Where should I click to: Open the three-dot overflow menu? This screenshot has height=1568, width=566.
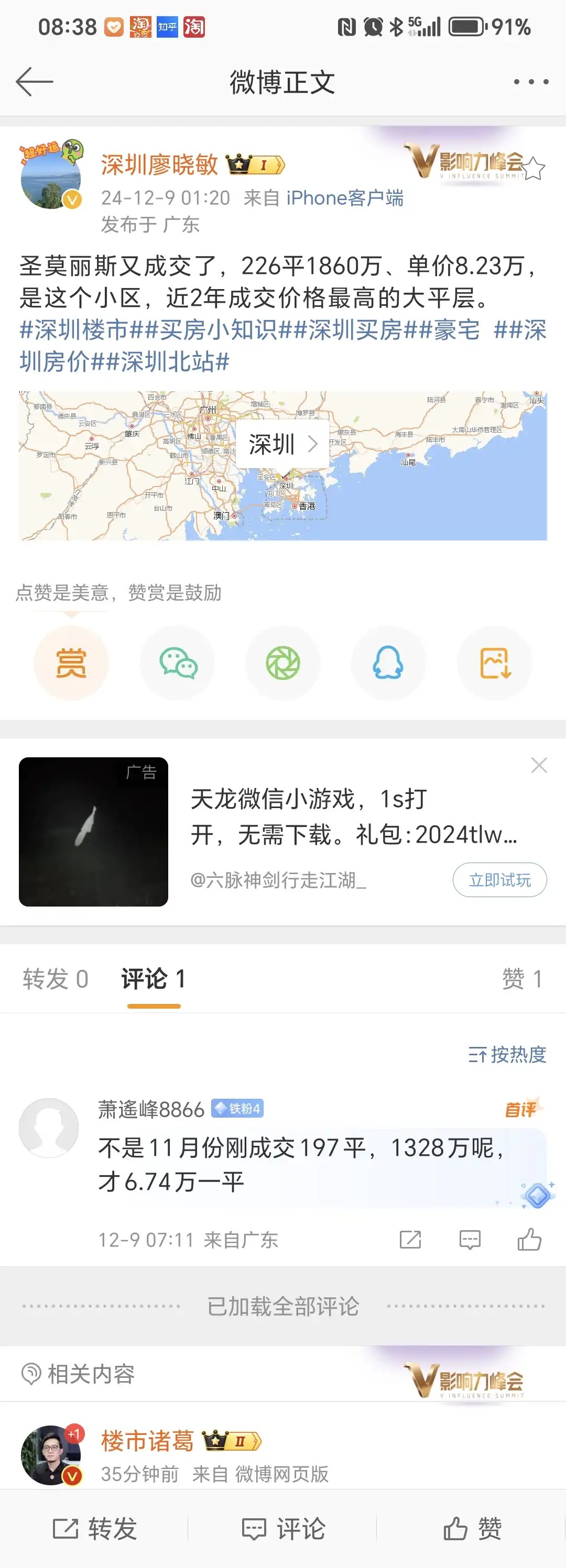(531, 82)
